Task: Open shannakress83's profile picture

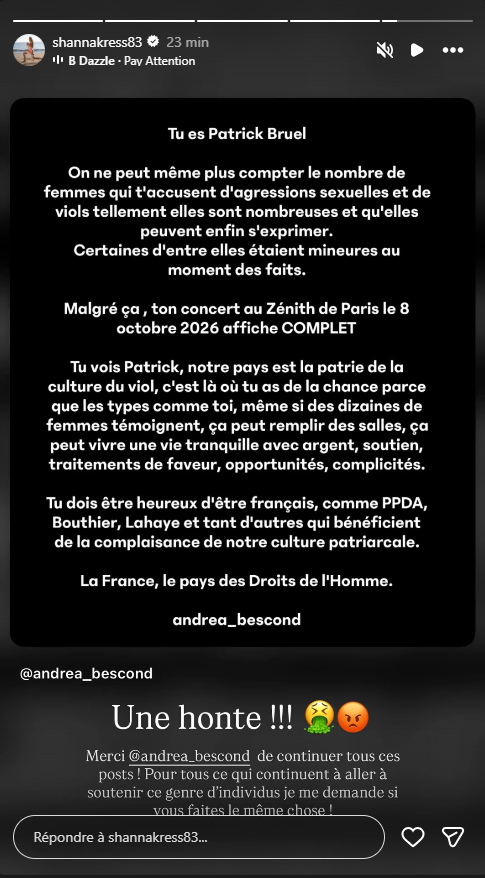Action: pos(29,50)
